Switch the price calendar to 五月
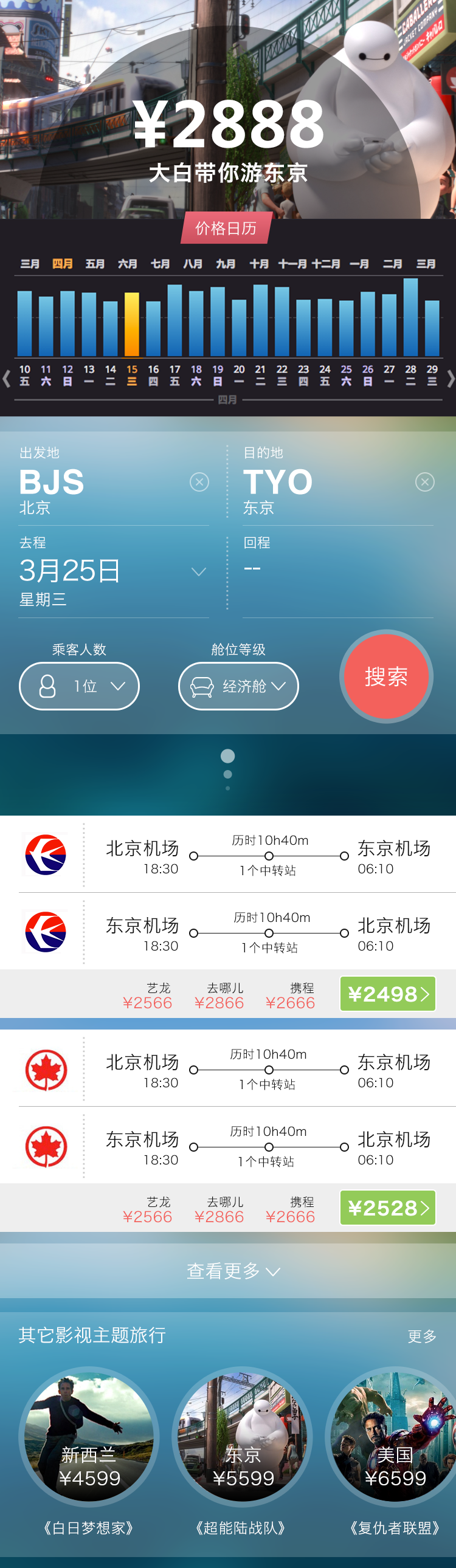Image resolution: width=456 pixels, height=1568 pixels. tap(95, 264)
